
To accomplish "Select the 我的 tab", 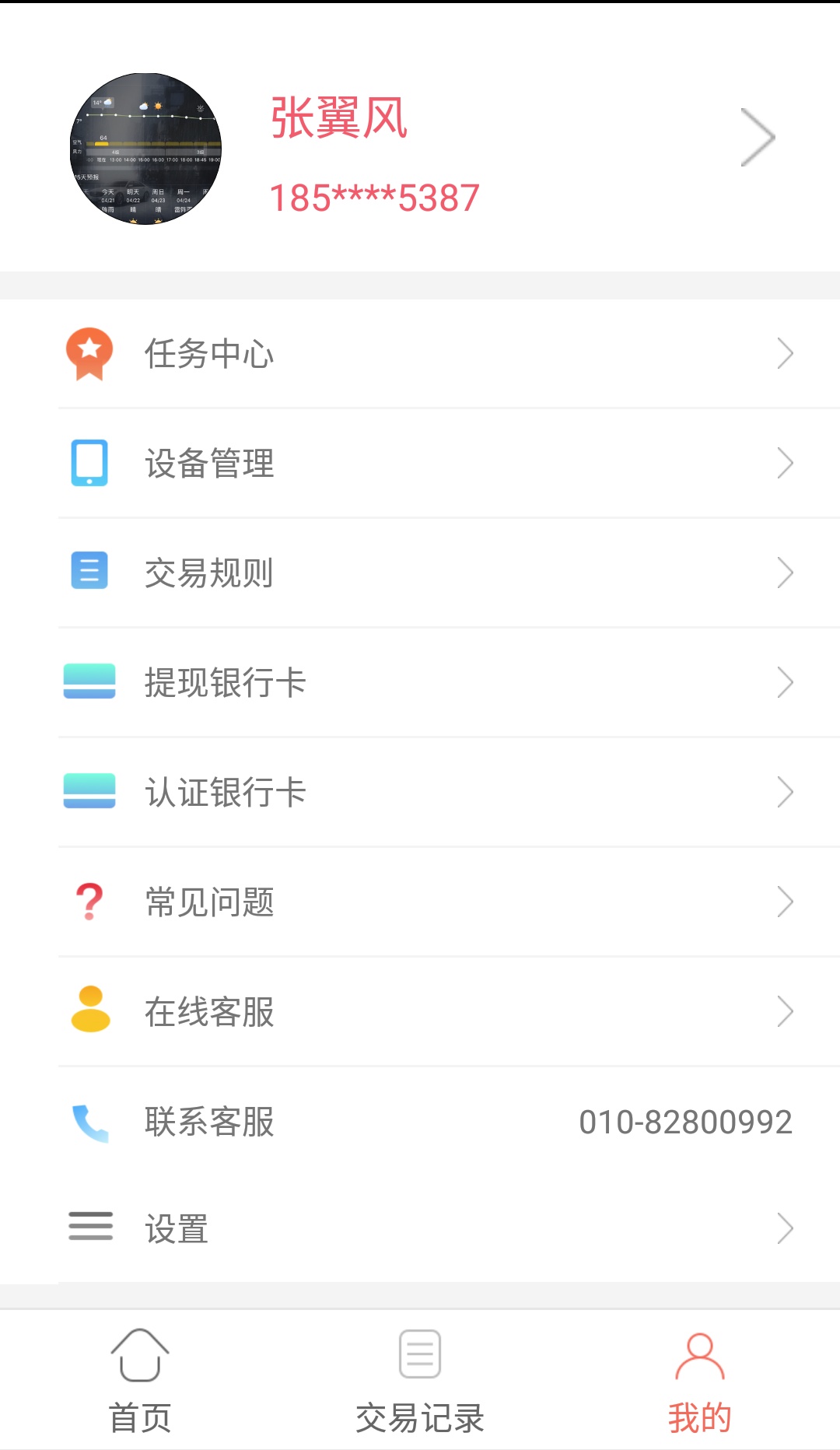I will click(700, 1381).
